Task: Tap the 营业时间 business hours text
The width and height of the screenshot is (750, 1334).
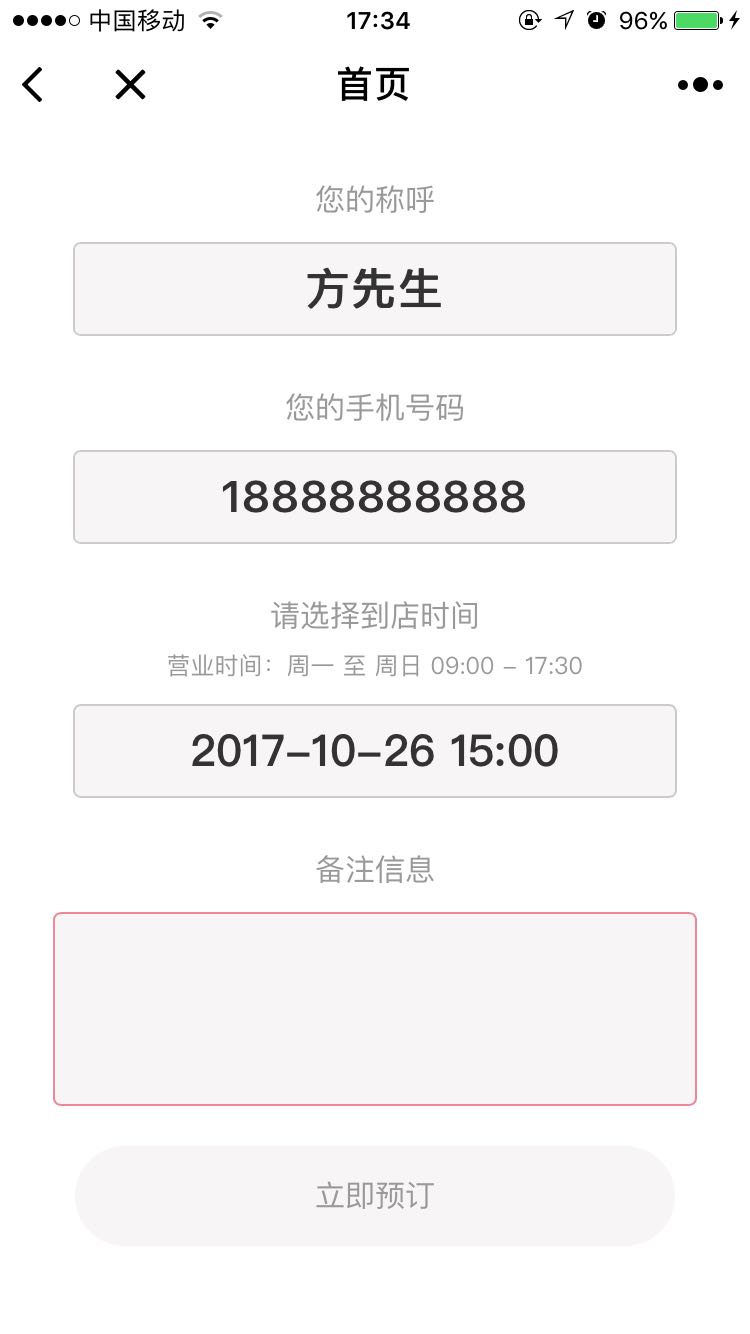Action: pos(375,665)
